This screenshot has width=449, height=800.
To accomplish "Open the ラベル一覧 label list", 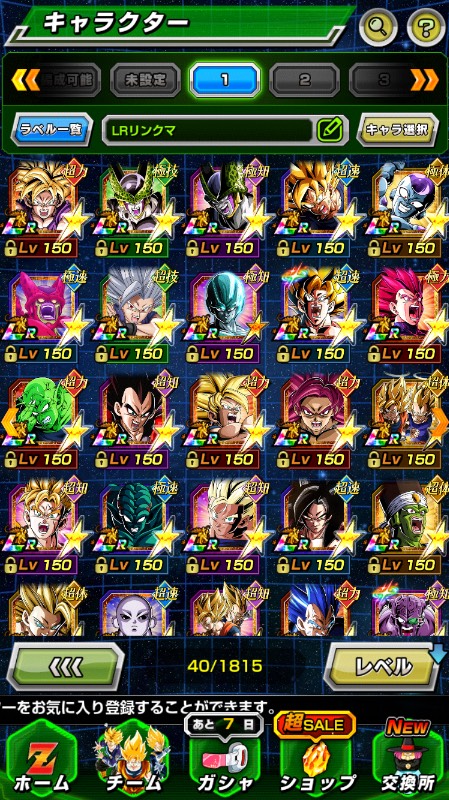I will tap(52, 130).
